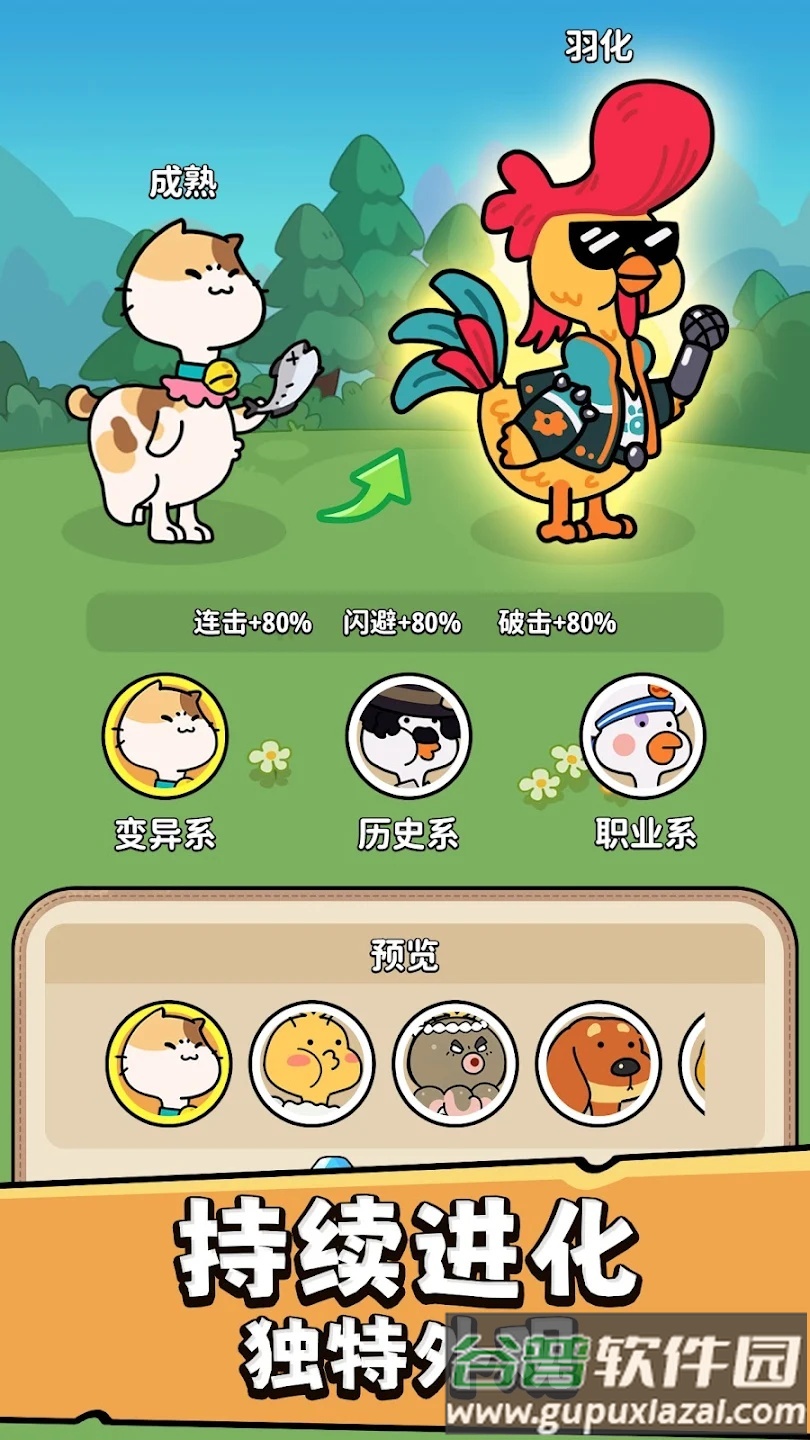Open the 预览 preview header
Screen dimensions: 810x1440
405,953
